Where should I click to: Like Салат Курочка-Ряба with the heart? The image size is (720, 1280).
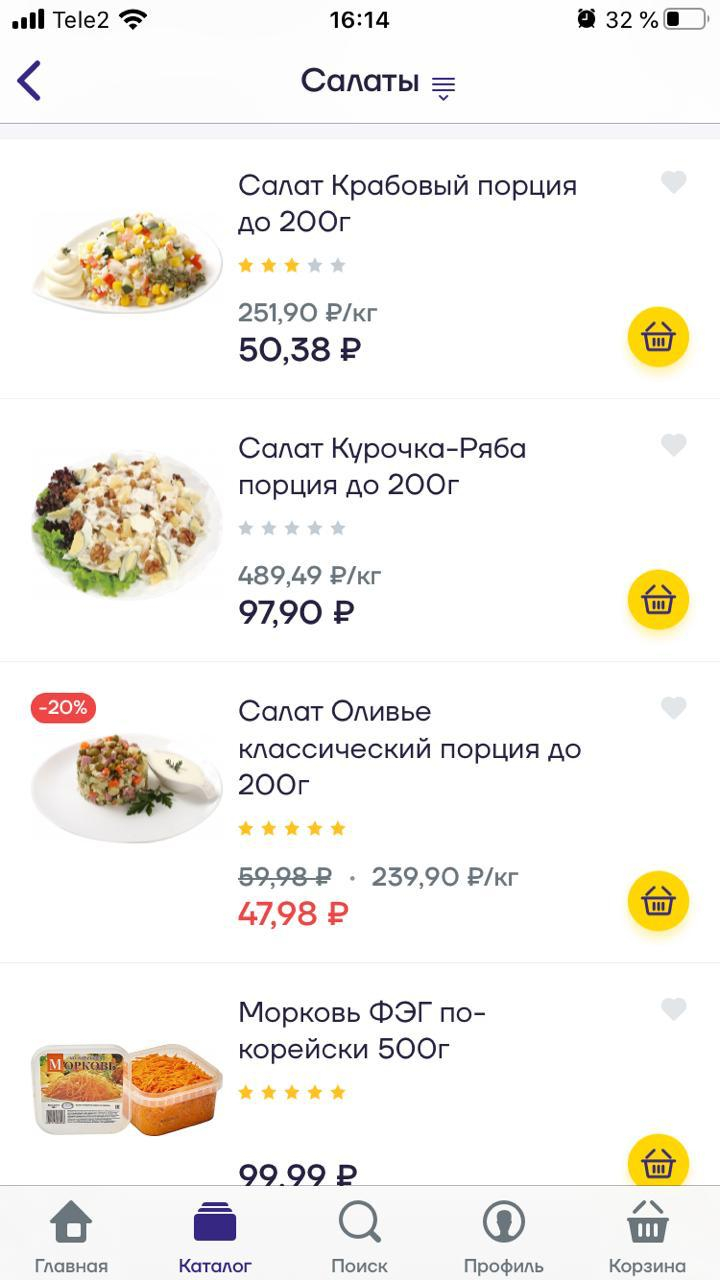pyautogui.click(x=674, y=445)
